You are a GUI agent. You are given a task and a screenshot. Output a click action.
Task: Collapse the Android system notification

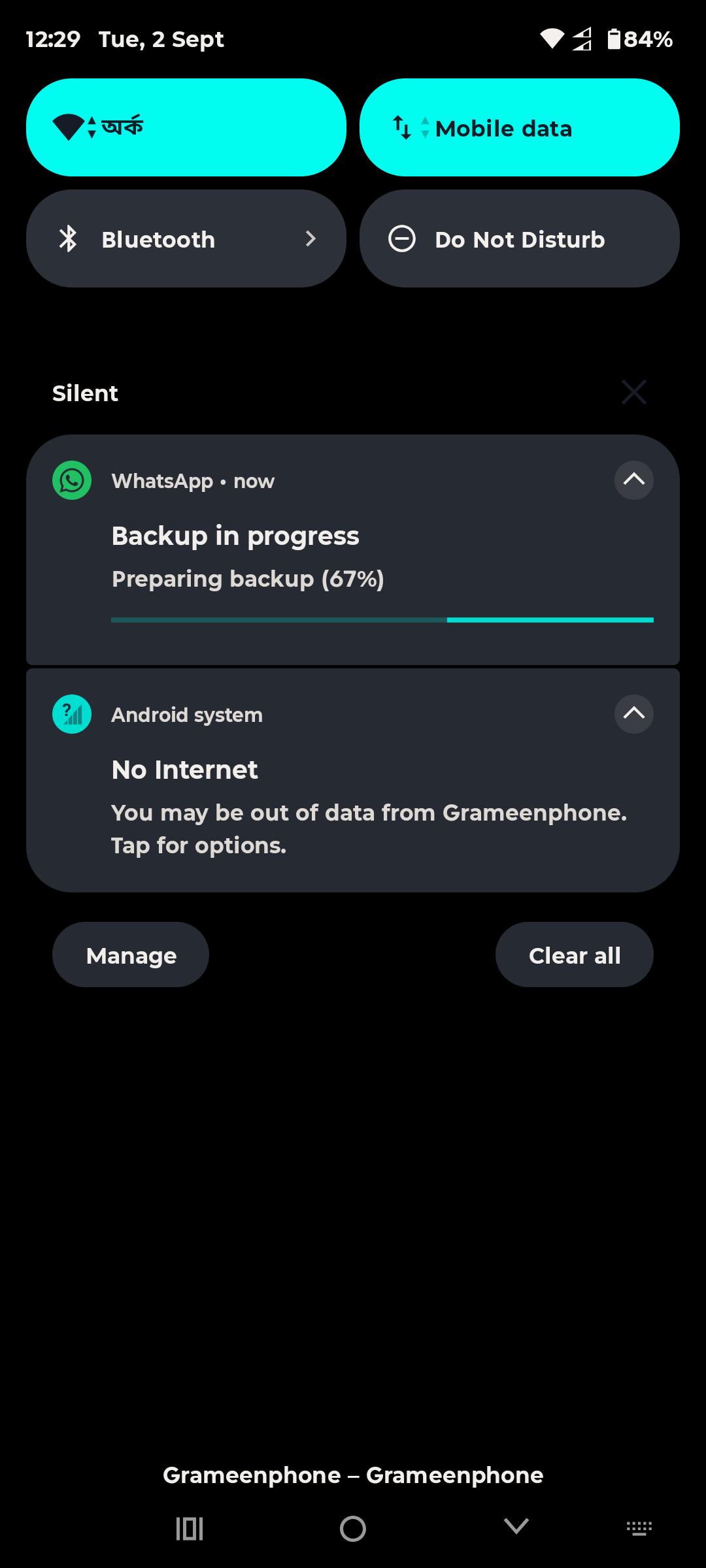(x=633, y=714)
